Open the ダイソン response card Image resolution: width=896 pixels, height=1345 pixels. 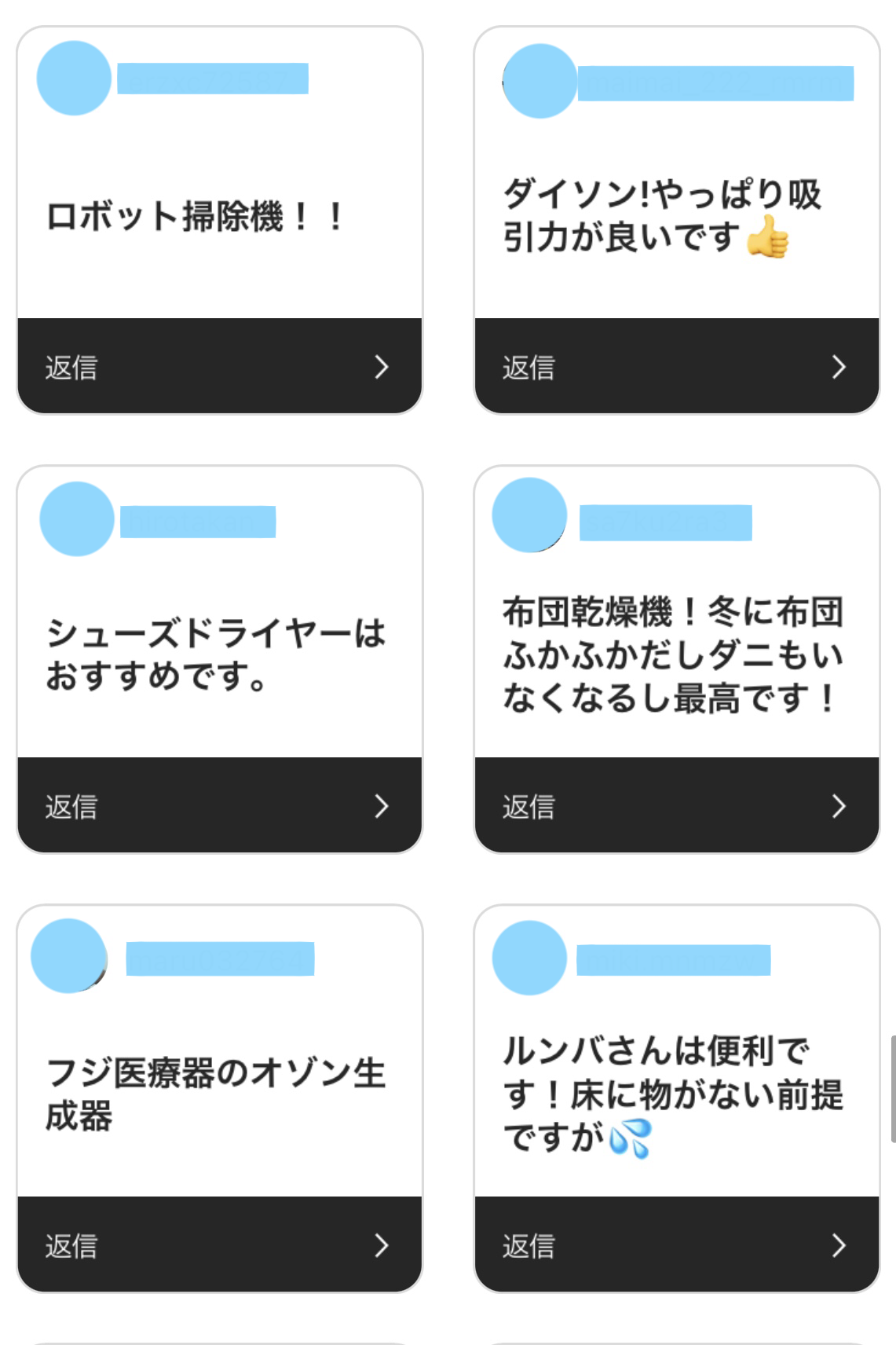tap(662, 216)
